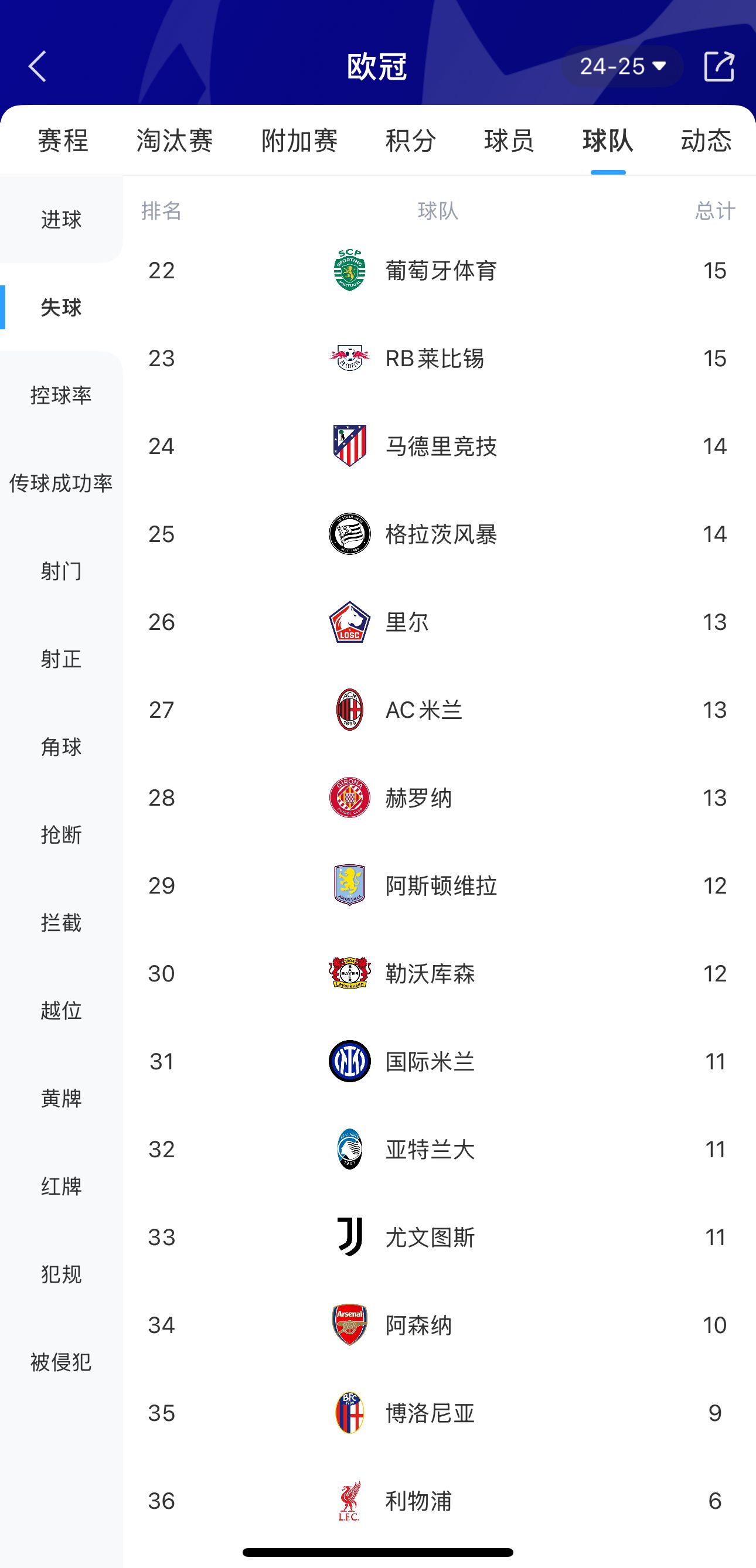Image resolution: width=756 pixels, height=1568 pixels.
Task: Share this Champions League page
Action: pyautogui.click(x=719, y=66)
